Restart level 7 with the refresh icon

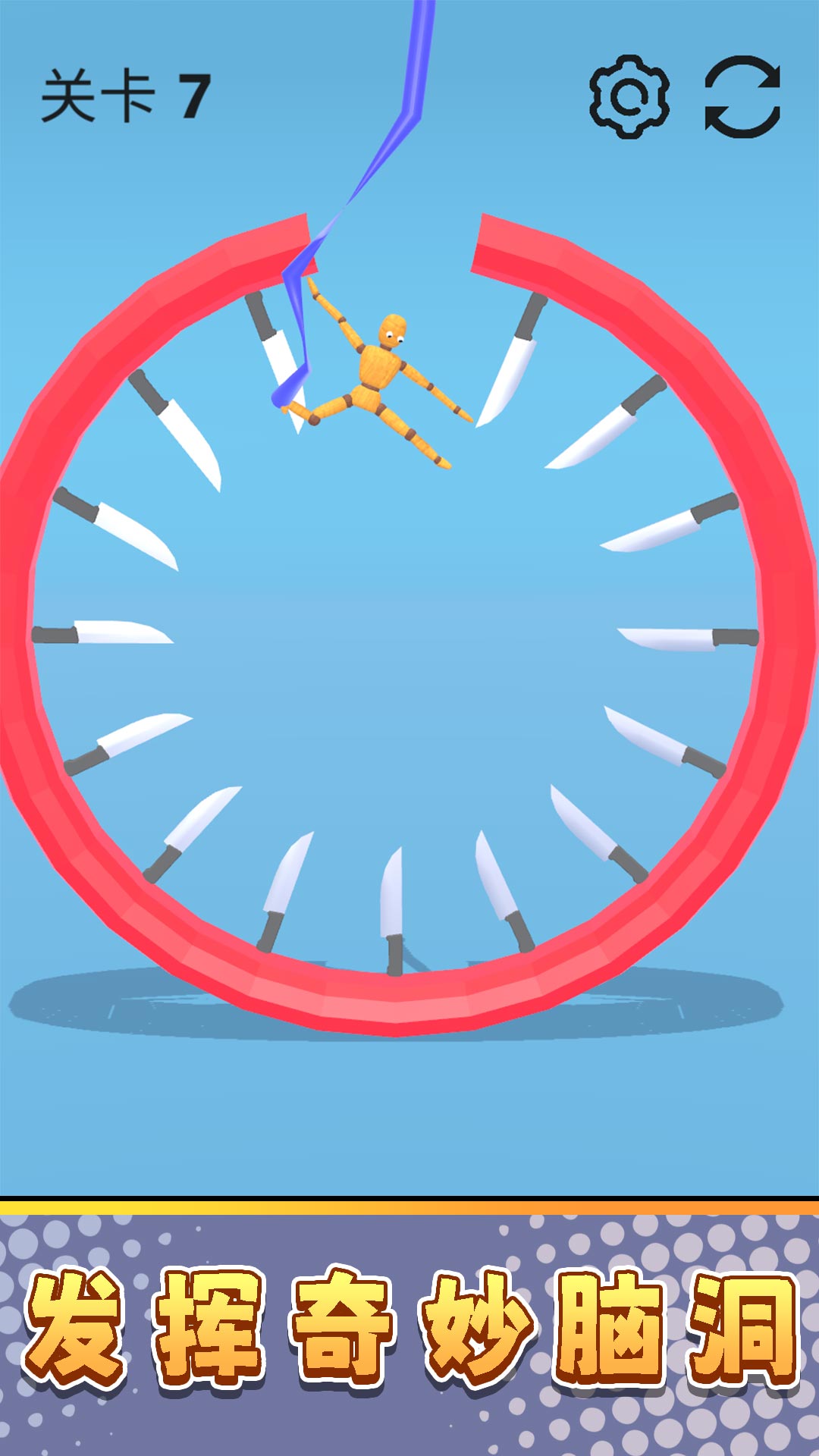click(742, 96)
